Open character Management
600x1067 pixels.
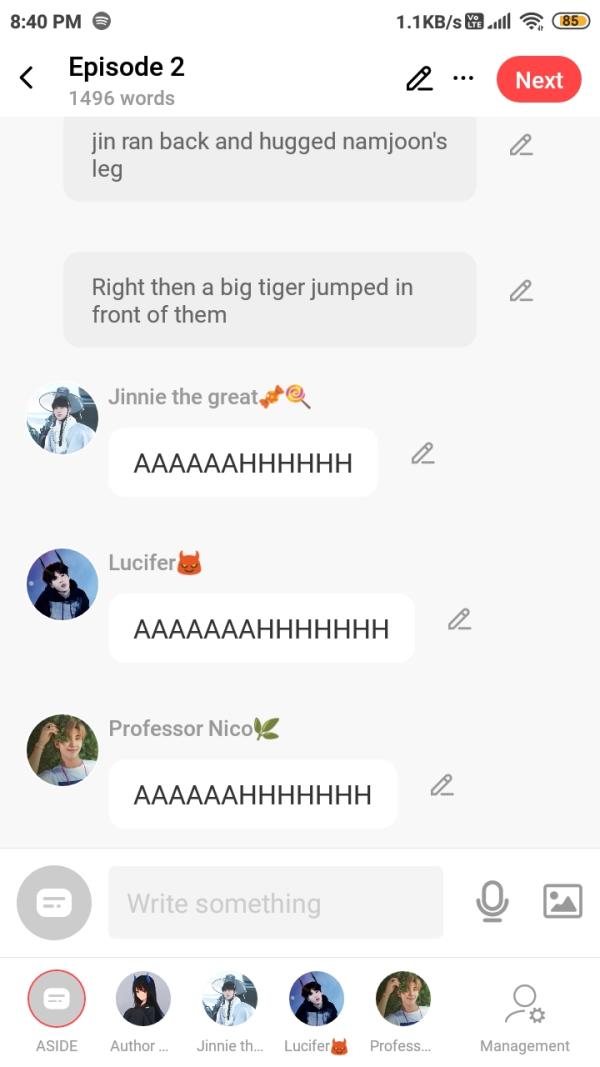524,1010
